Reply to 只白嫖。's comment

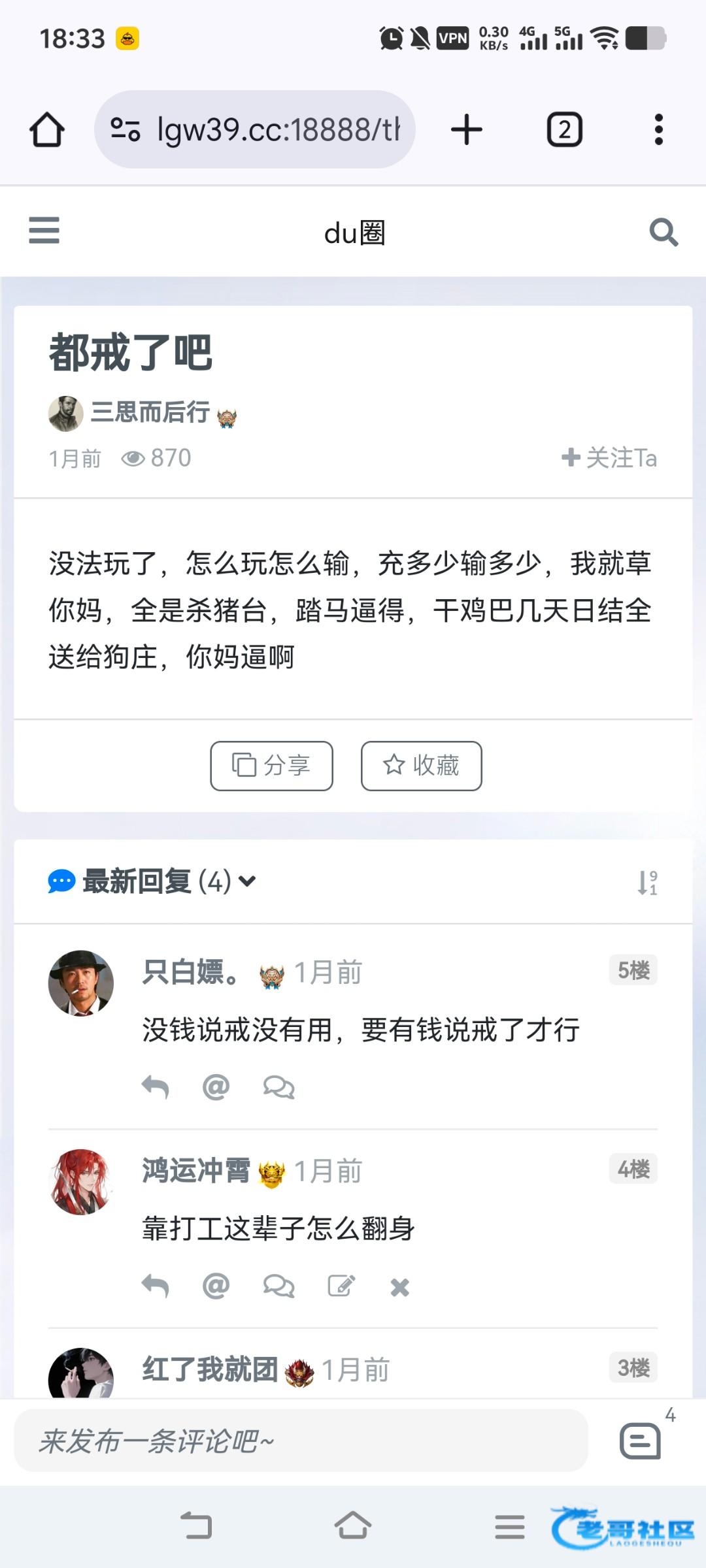tap(156, 1087)
